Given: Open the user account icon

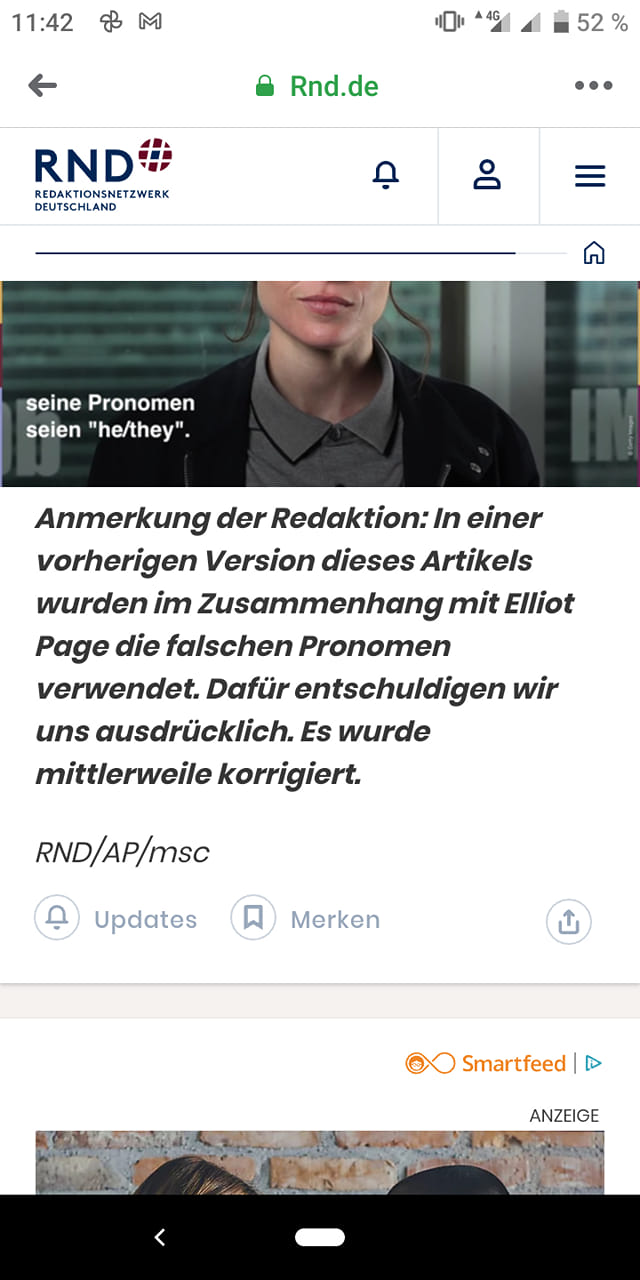Looking at the screenshot, I should 487,176.
